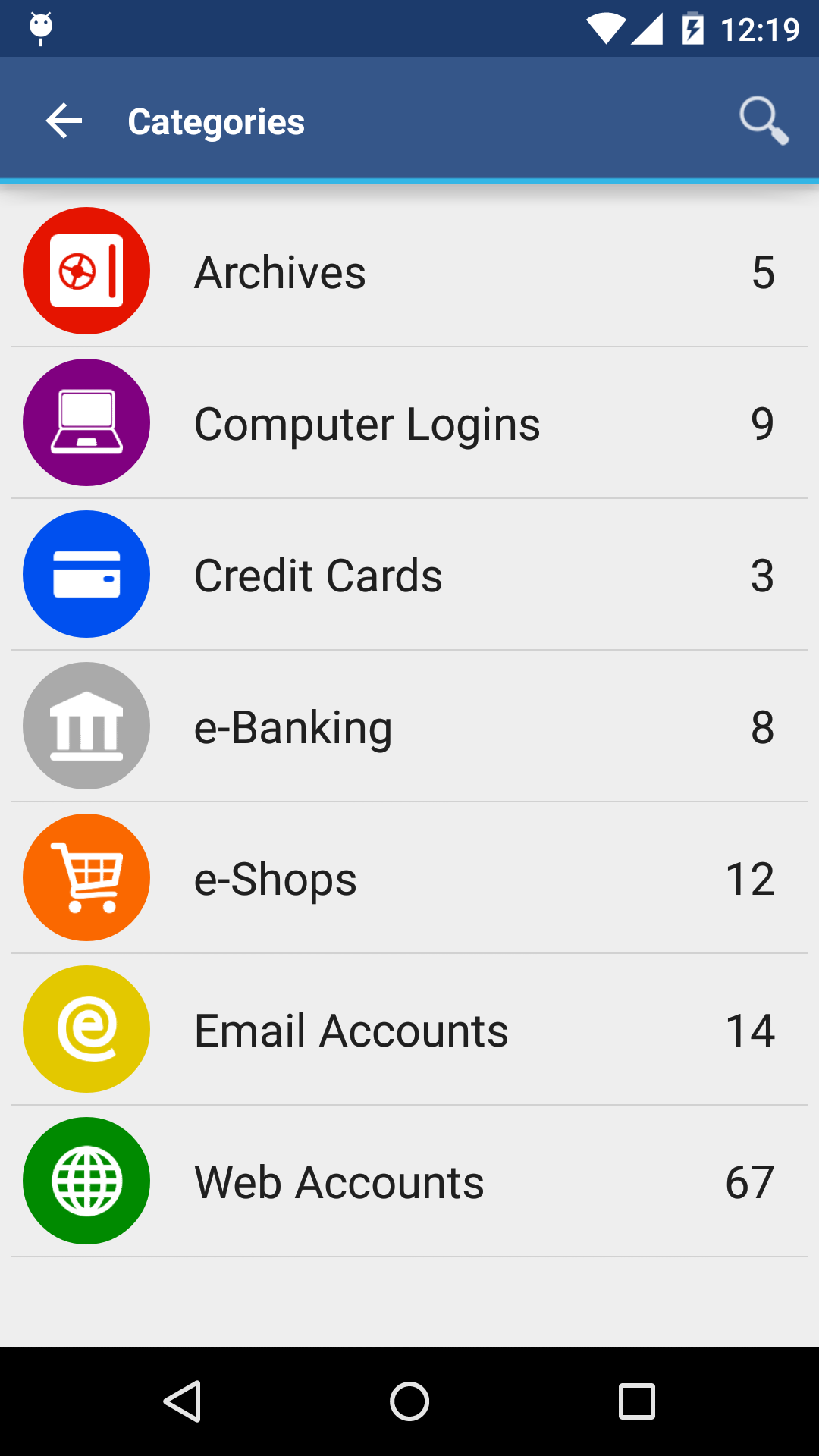Open the Web Accounts category
The width and height of the screenshot is (819, 1456).
click(x=409, y=1181)
